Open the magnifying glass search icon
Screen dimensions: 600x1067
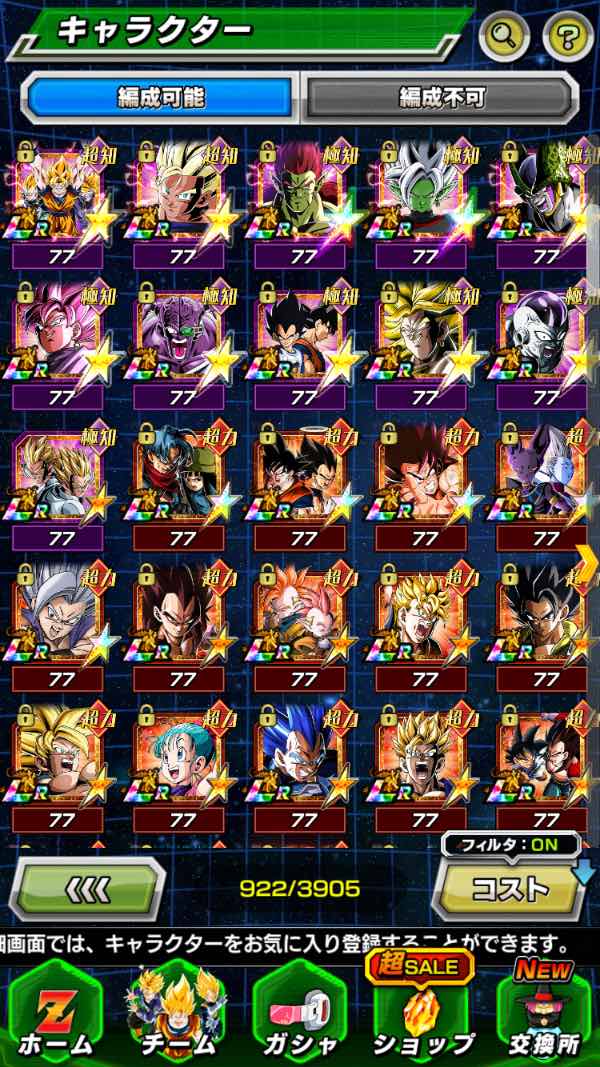[x=505, y=37]
